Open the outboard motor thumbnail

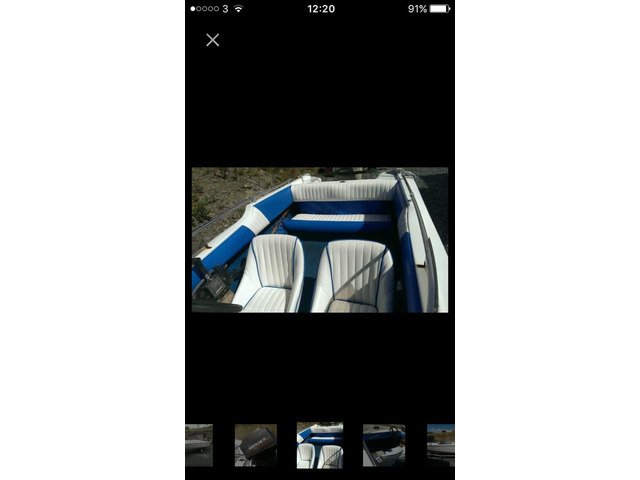256,445
